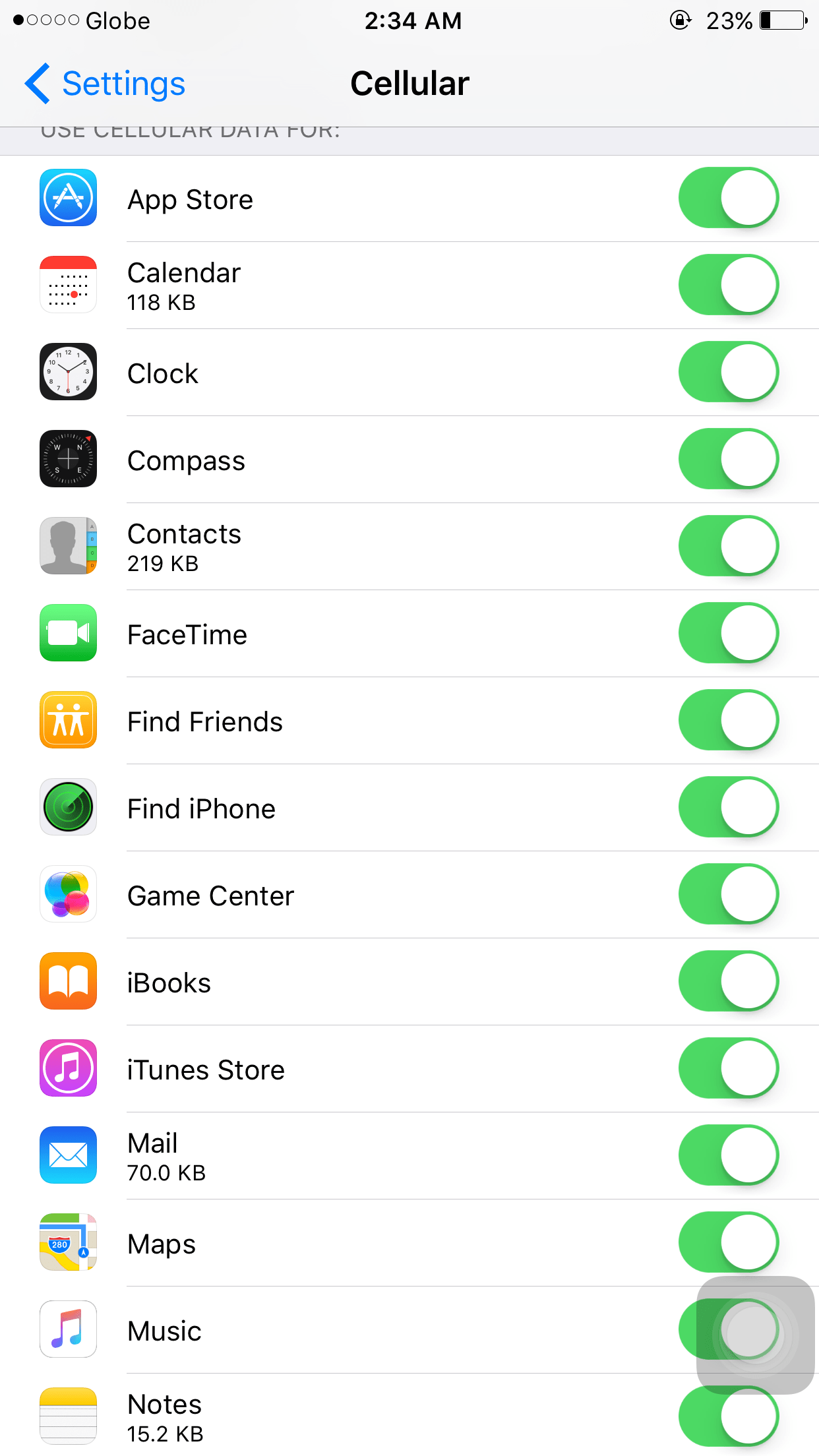Turn off cellular data for FaceTime

tap(728, 633)
